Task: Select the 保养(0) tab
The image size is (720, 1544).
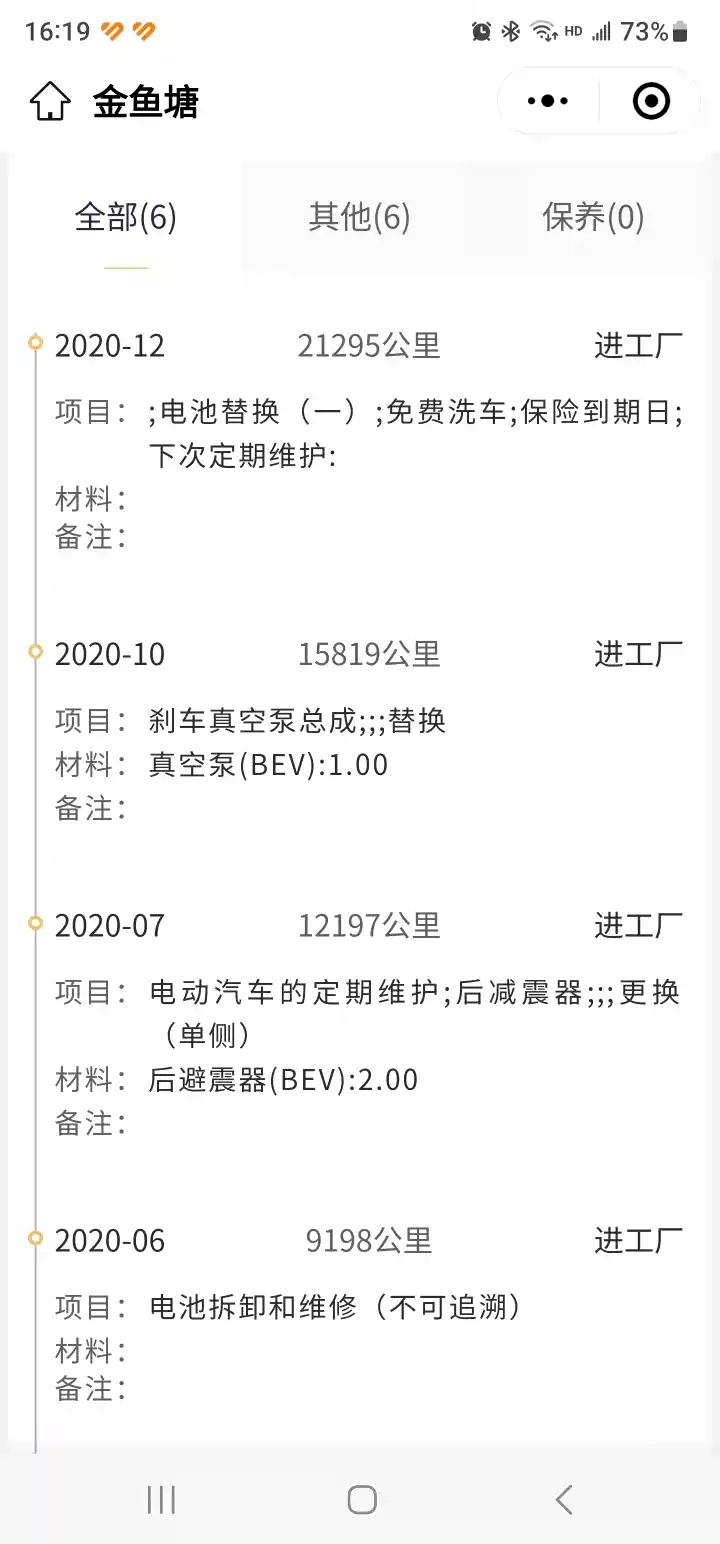Action: click(x=593, y=217)
